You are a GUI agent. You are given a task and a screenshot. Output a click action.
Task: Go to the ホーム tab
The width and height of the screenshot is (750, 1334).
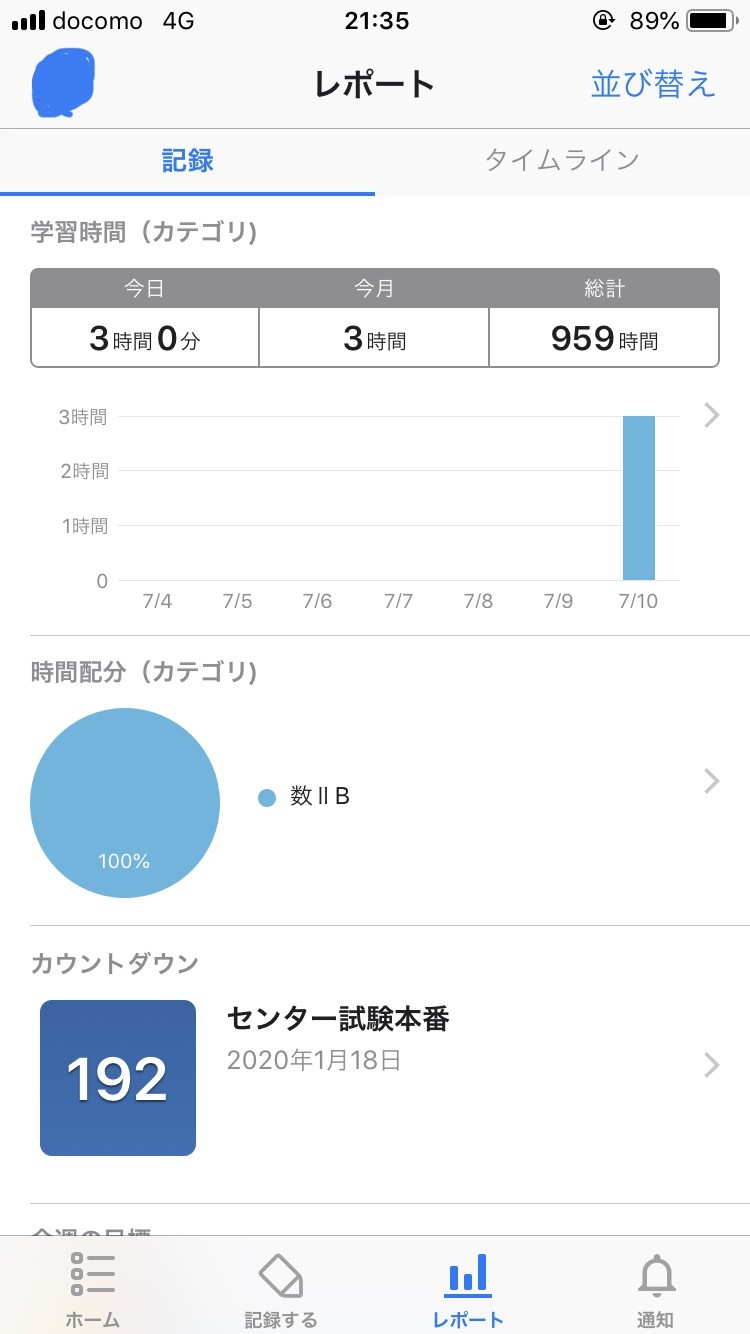[93, 1288]
